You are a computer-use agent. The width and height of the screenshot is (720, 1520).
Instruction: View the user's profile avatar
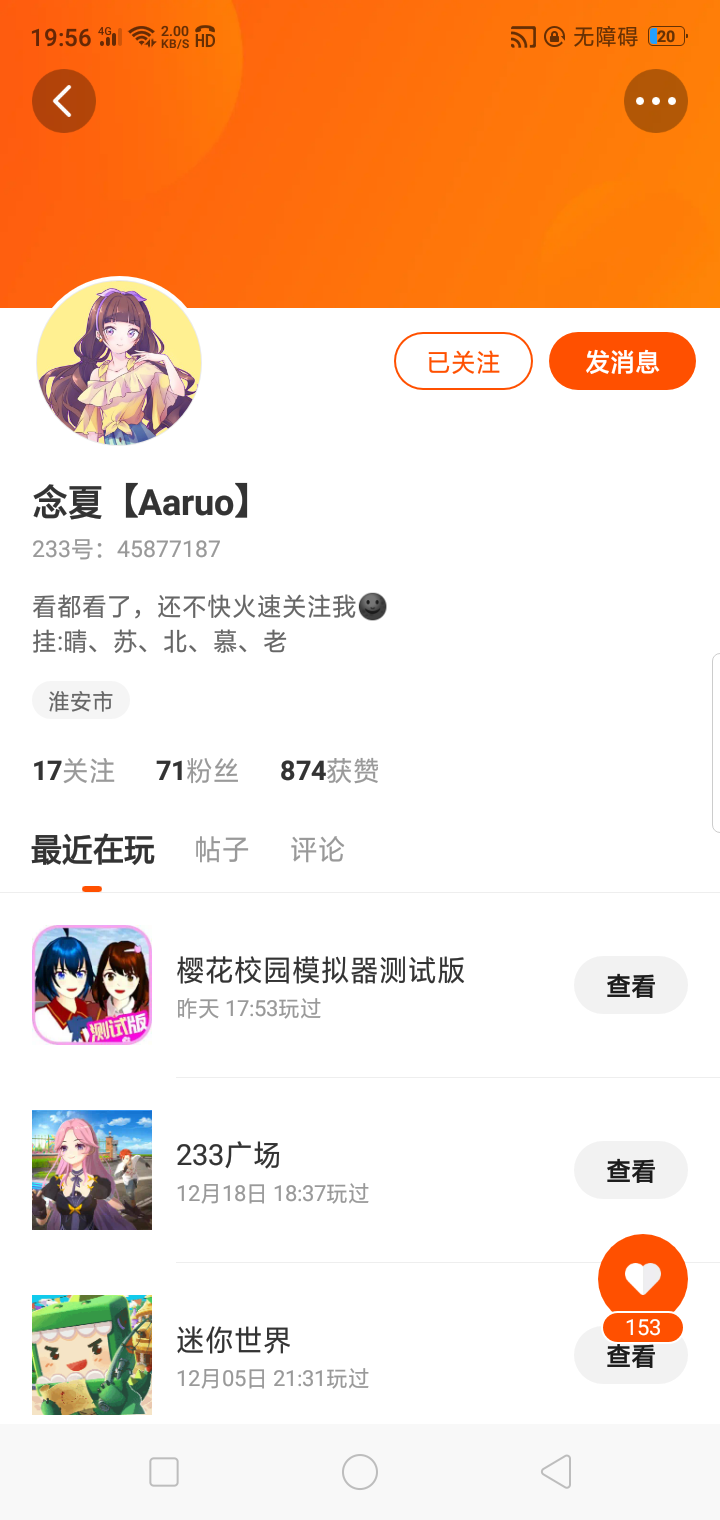tap(119, 361)
